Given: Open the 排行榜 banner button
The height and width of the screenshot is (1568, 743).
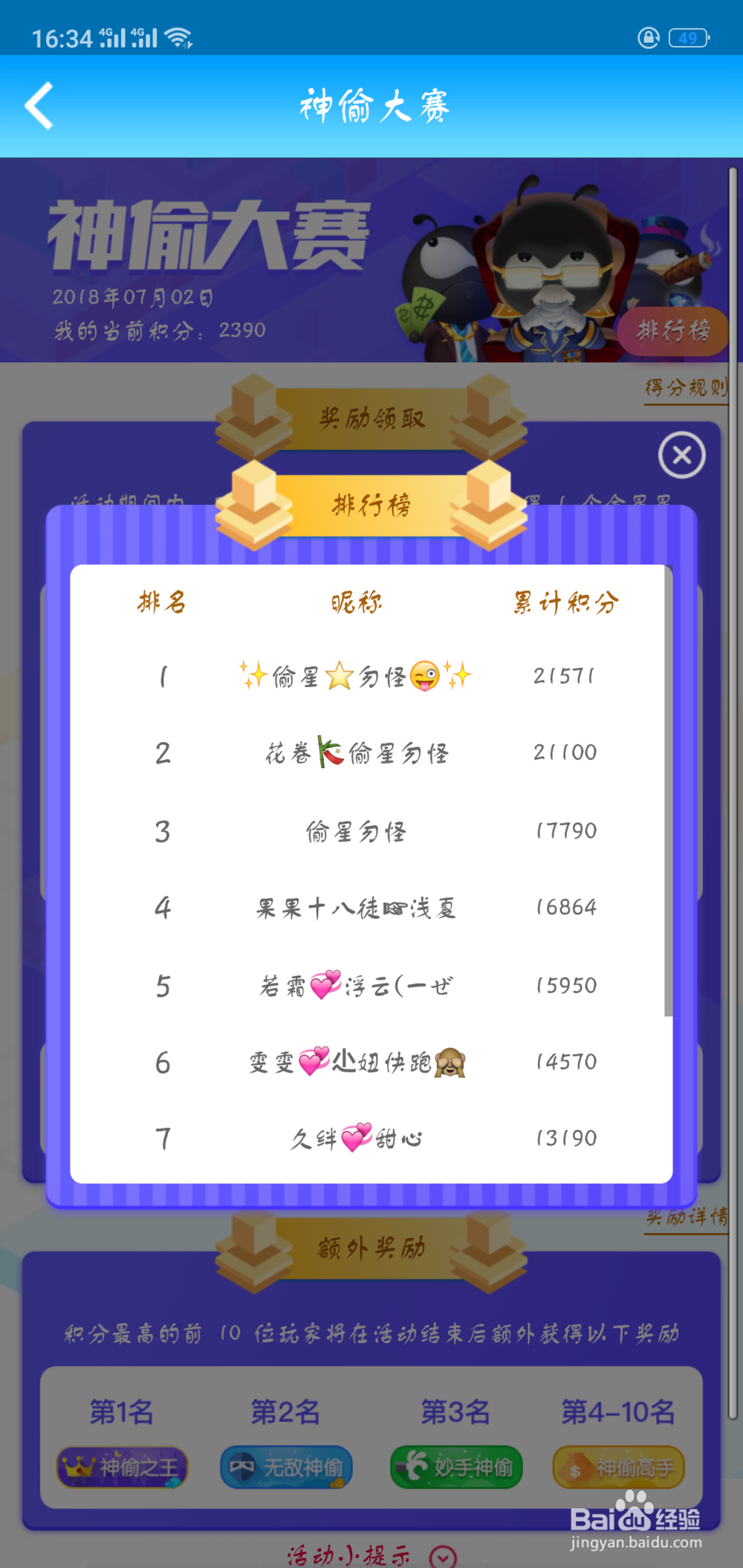Looking at the screenshot, I should [x=672, y=331].
